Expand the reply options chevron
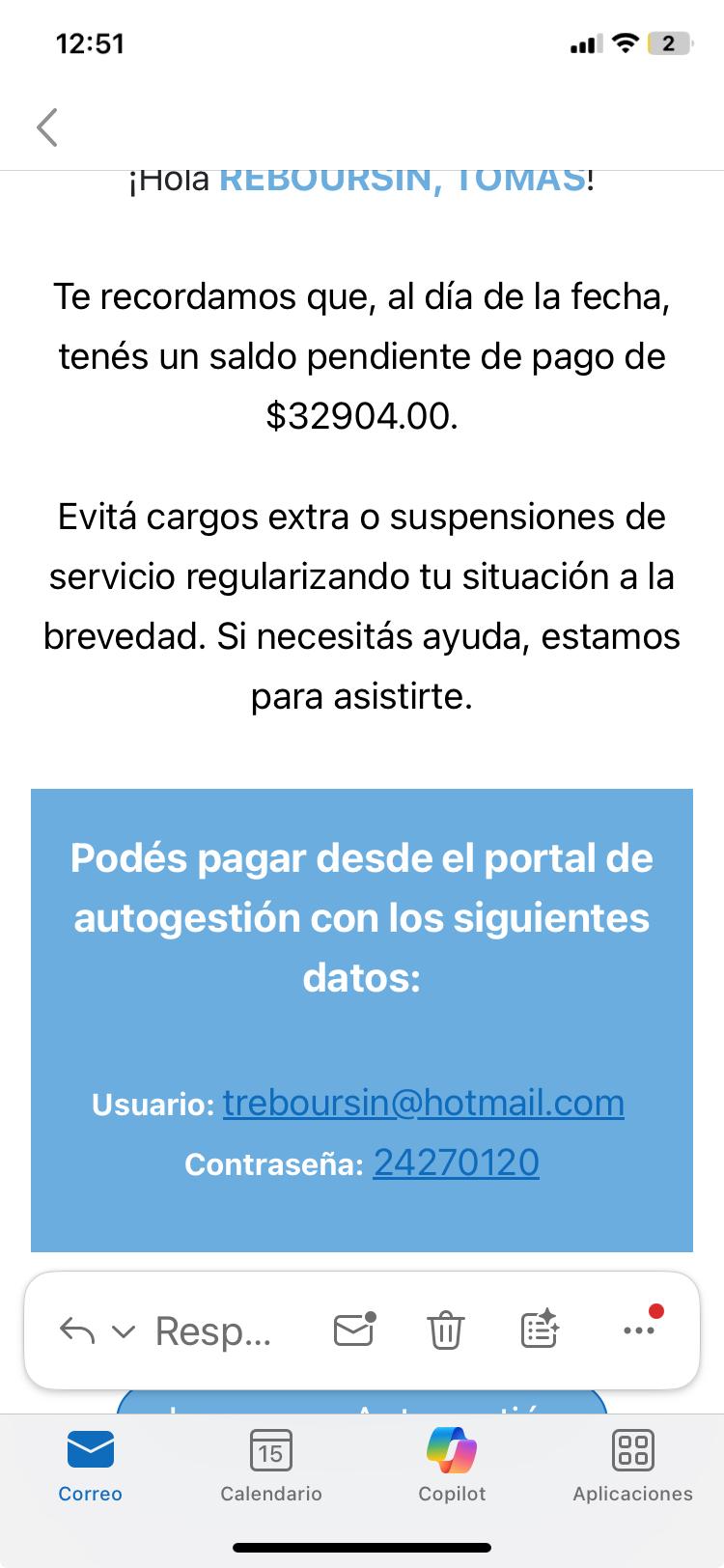 pos(123,1331)
